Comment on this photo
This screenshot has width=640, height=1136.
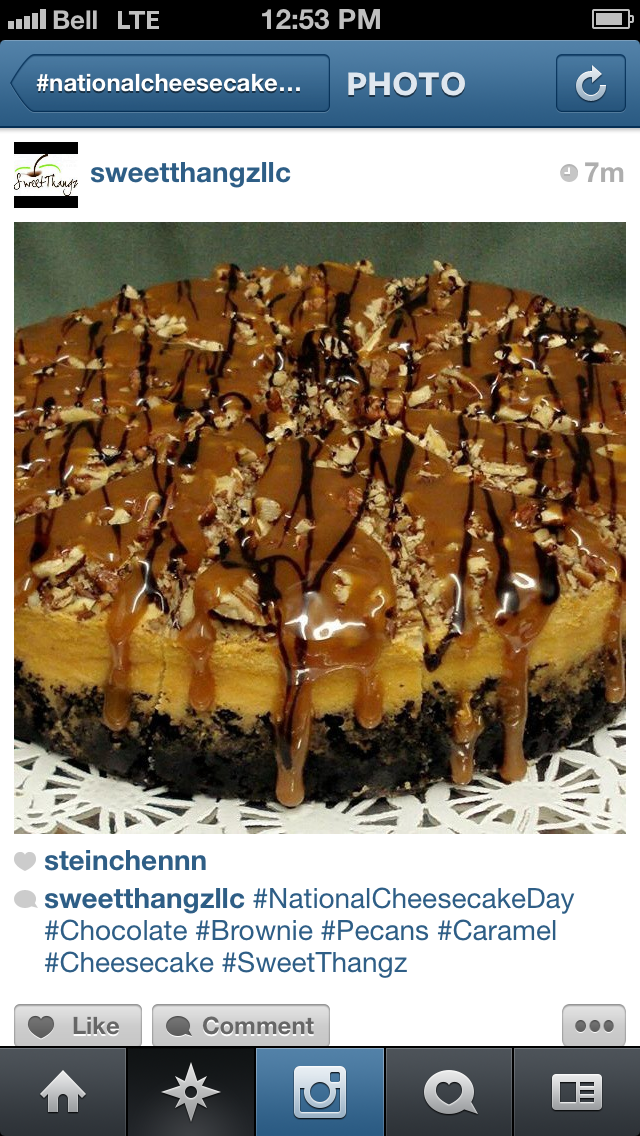point(241,1026)
